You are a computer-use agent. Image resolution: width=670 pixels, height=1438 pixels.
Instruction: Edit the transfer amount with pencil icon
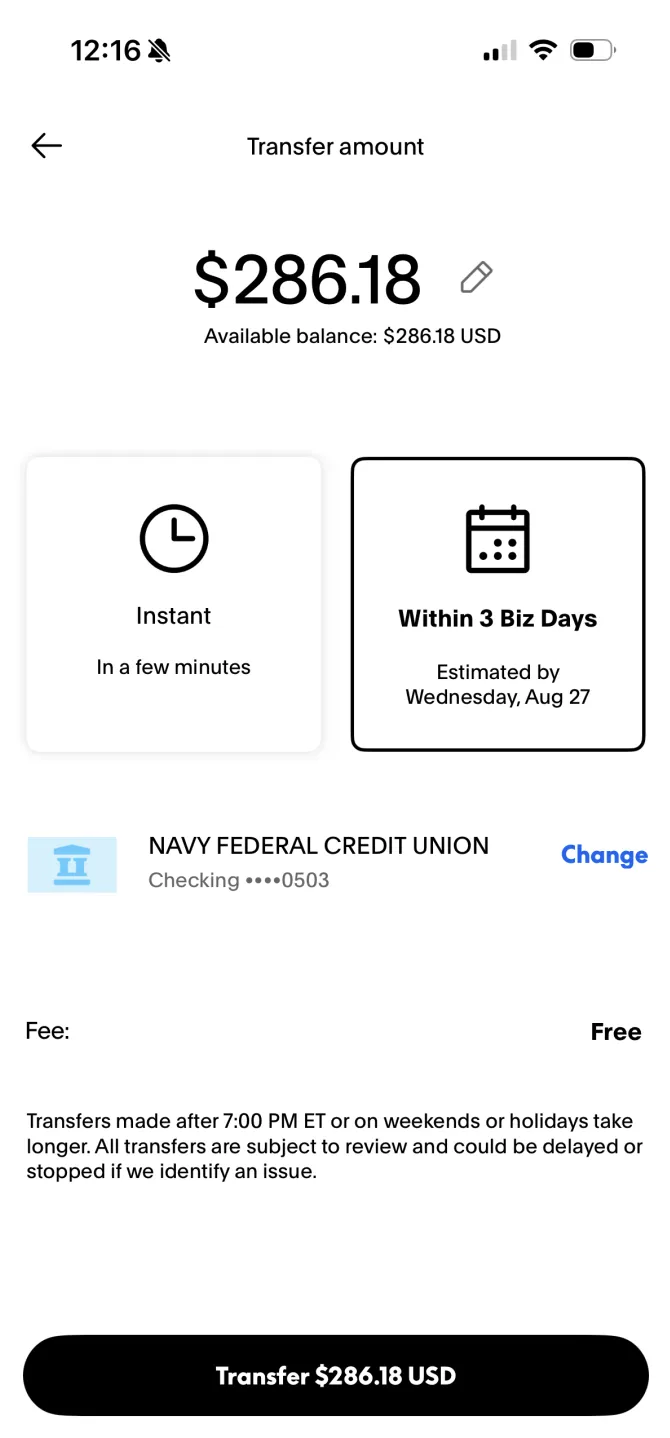pyautogui.click(x=476, y=277)
